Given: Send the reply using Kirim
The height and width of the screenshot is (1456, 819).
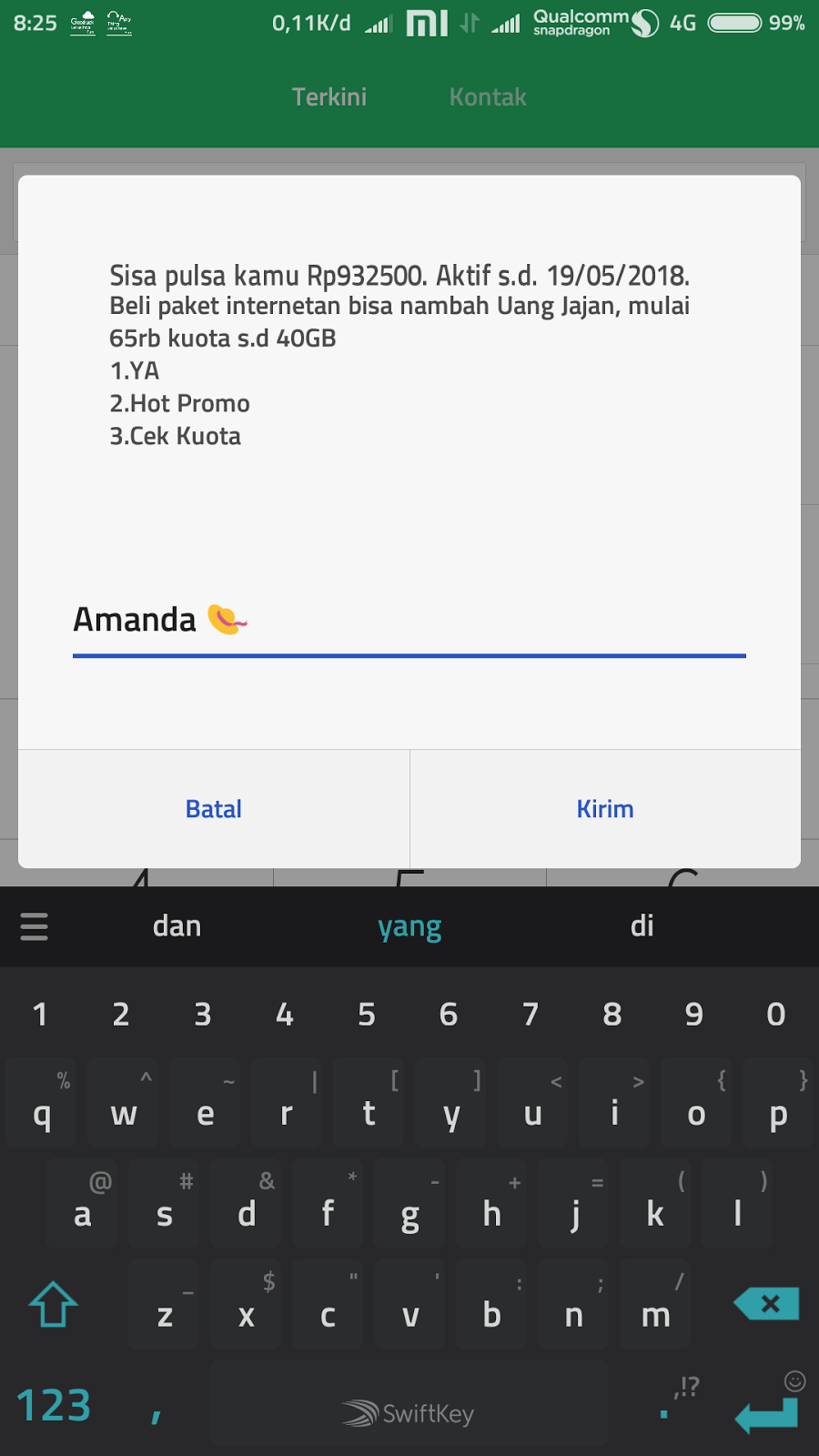Looking at the screenshot, I should [605, 808].
